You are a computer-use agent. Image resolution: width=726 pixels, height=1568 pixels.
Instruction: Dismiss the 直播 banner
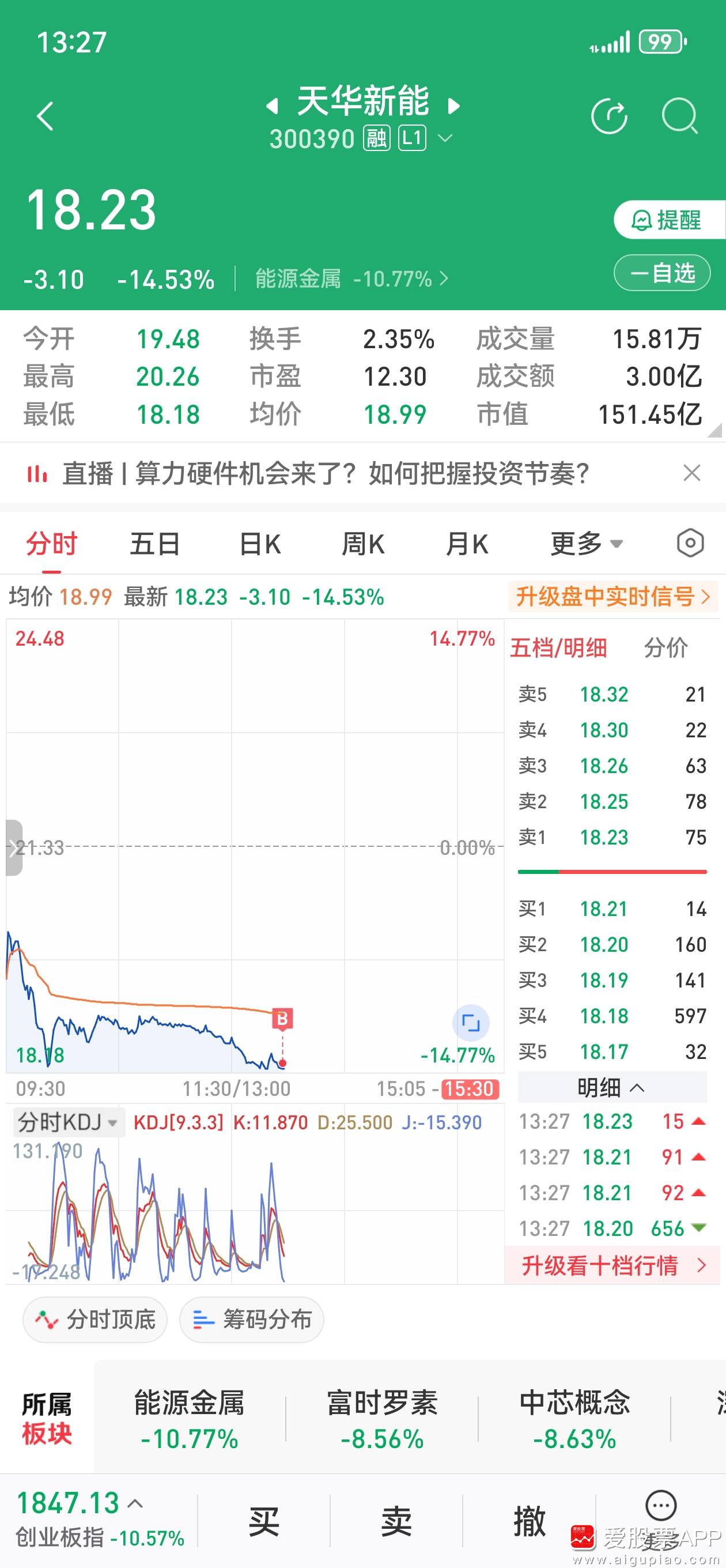pyautogui.click(x=692, y=473)
